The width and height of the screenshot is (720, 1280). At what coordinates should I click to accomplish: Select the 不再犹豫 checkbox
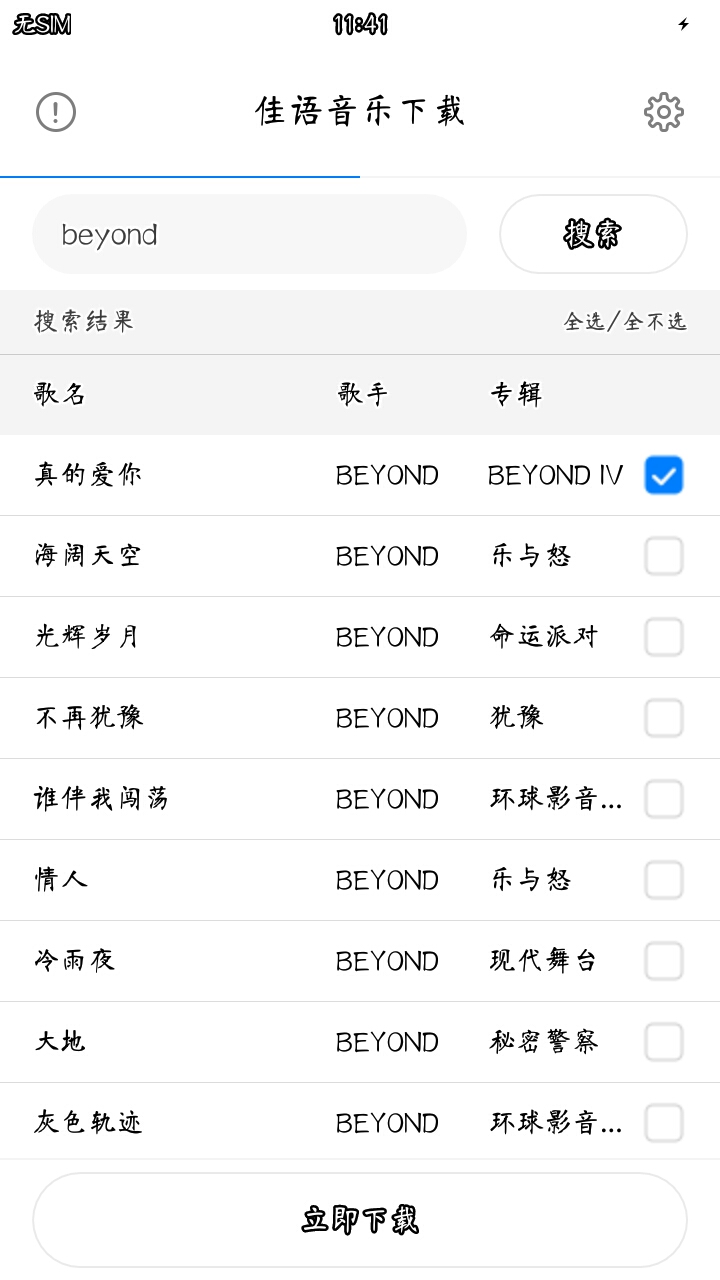[664, 718]
